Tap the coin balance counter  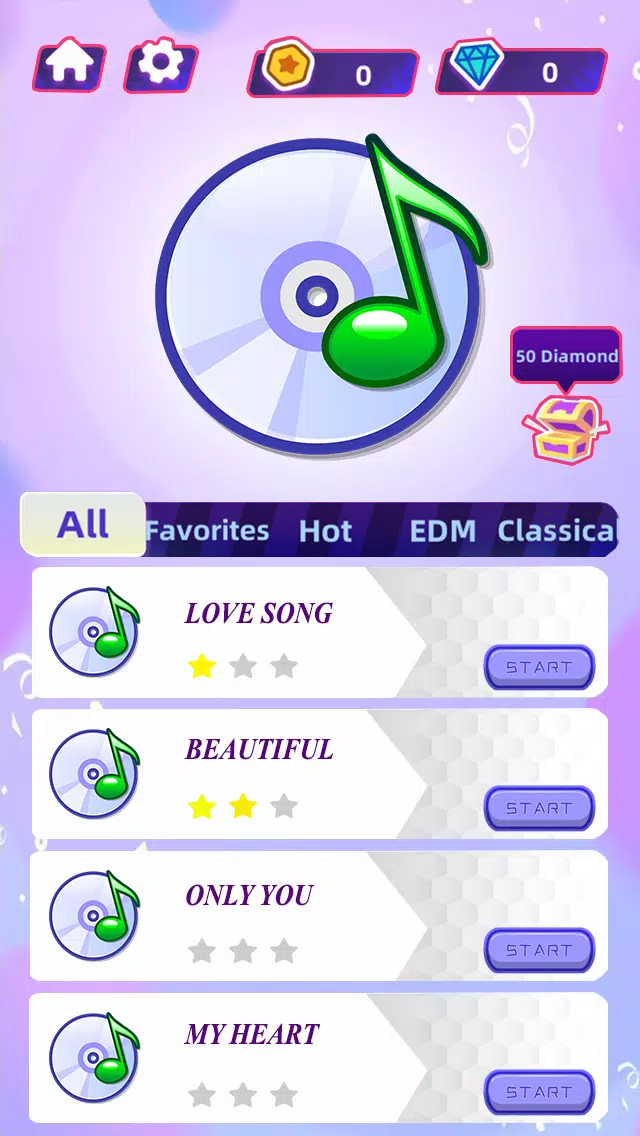333,73
